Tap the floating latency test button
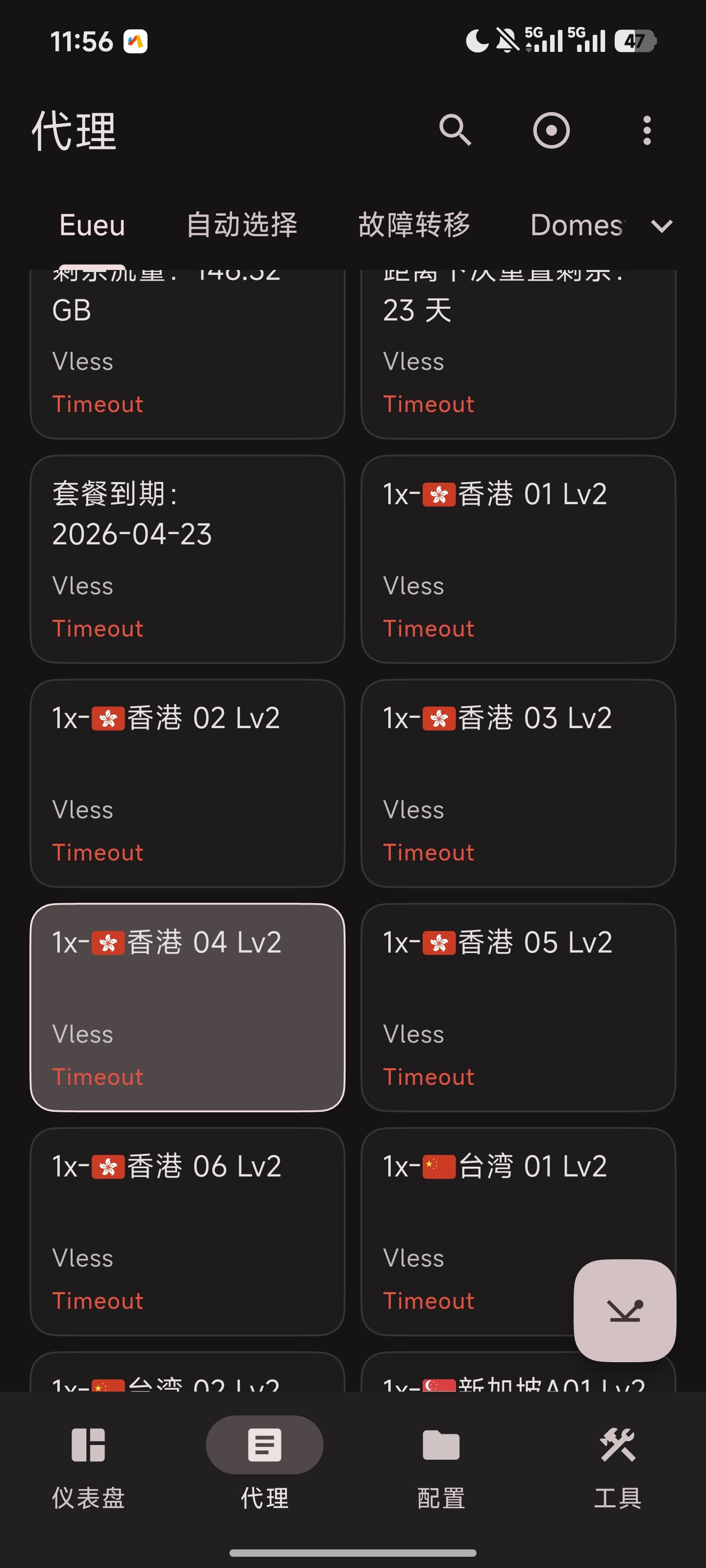706x1568 pixels. (625, 1310)
